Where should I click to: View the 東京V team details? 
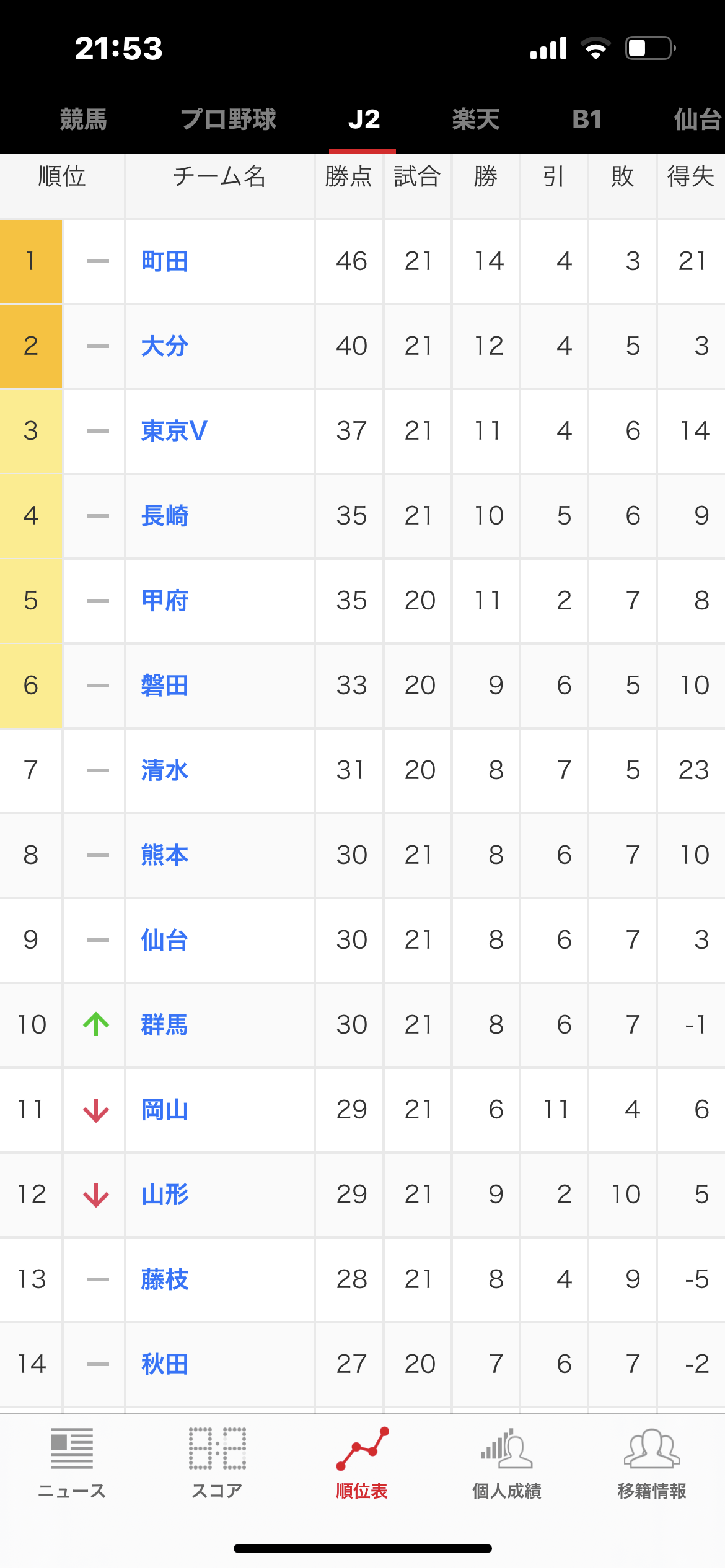174,431
